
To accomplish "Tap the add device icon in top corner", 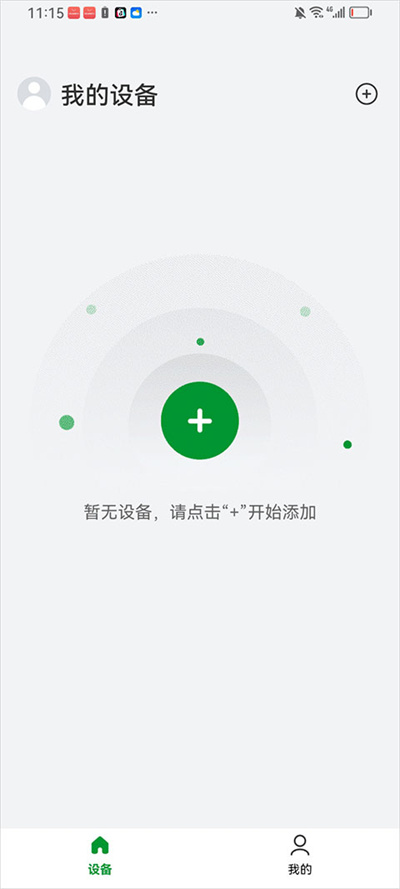I will click(366, 94).
